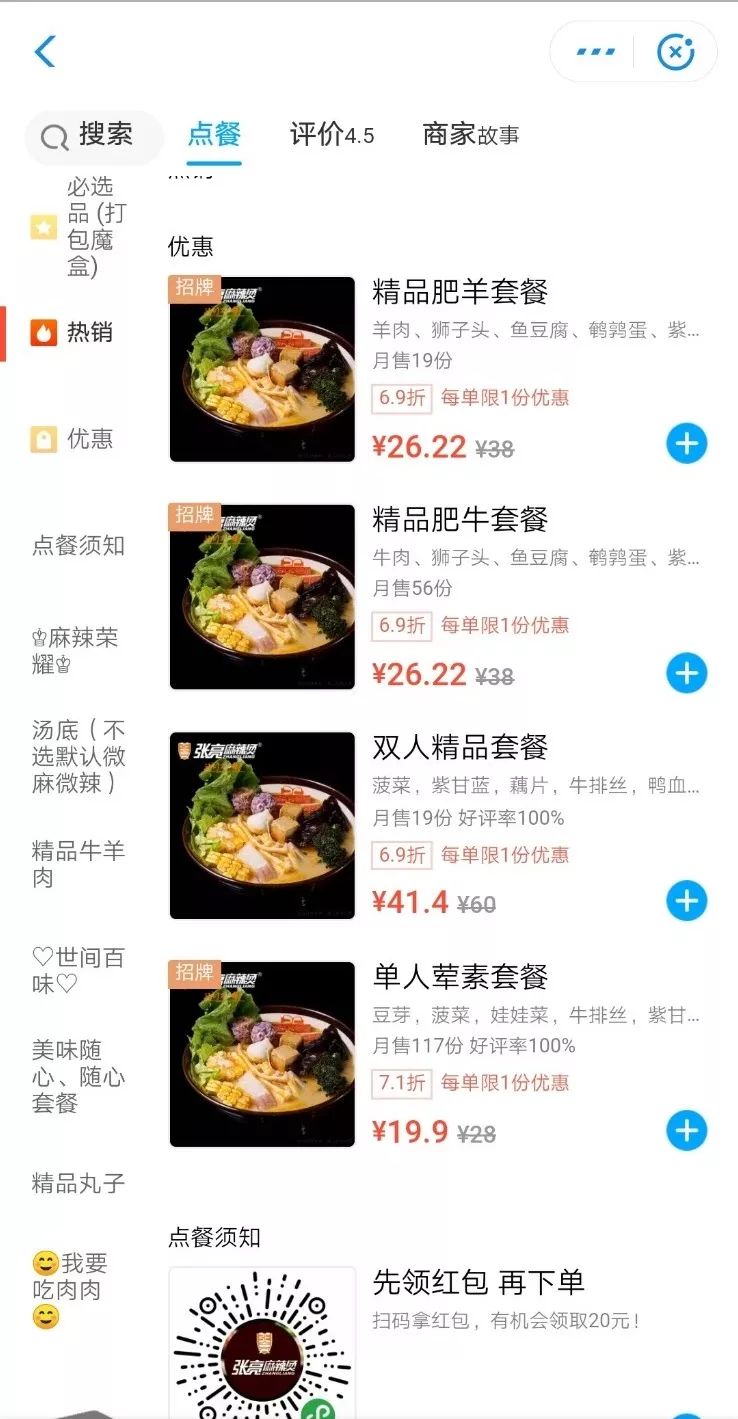The image size is (738, 1419).
Task: Add 双人精品套餐 to the cart
Action: [686, 902]
